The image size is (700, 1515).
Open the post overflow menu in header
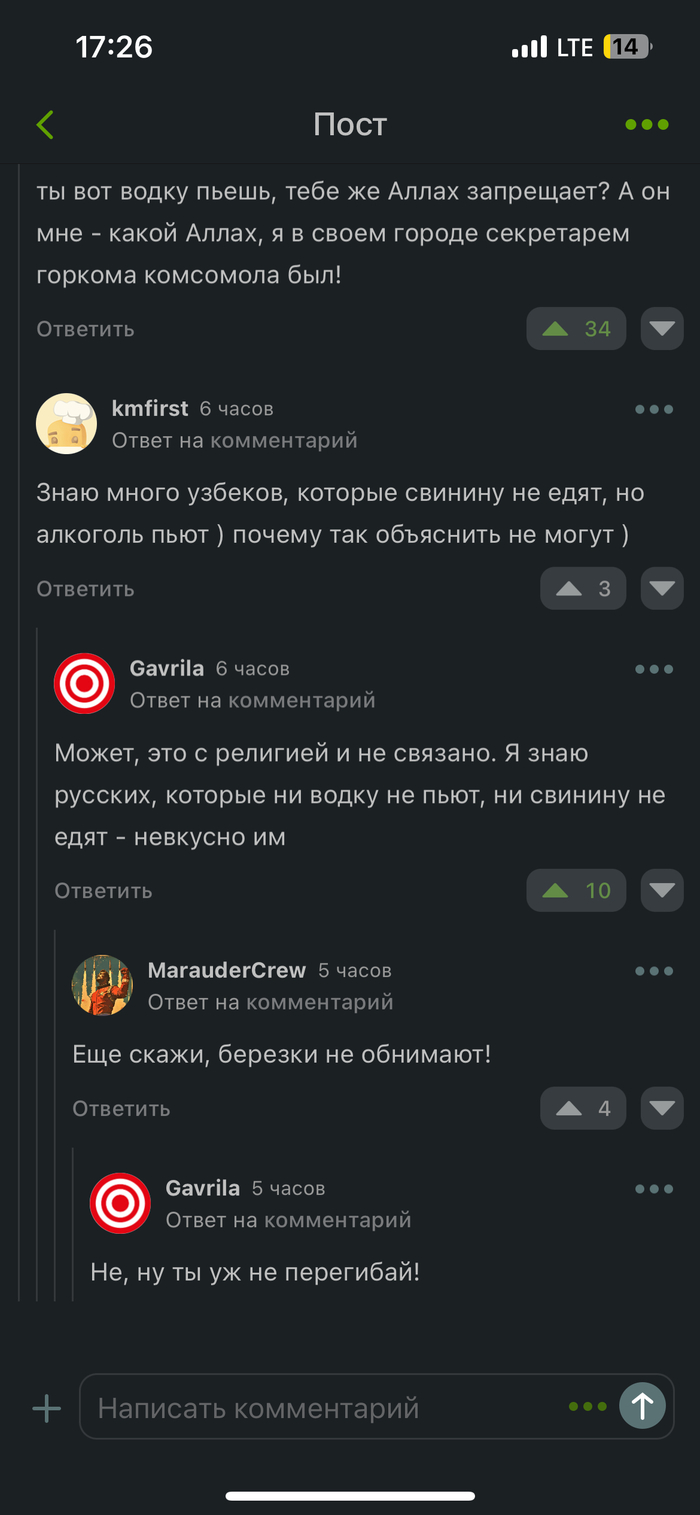coord(647,125)
